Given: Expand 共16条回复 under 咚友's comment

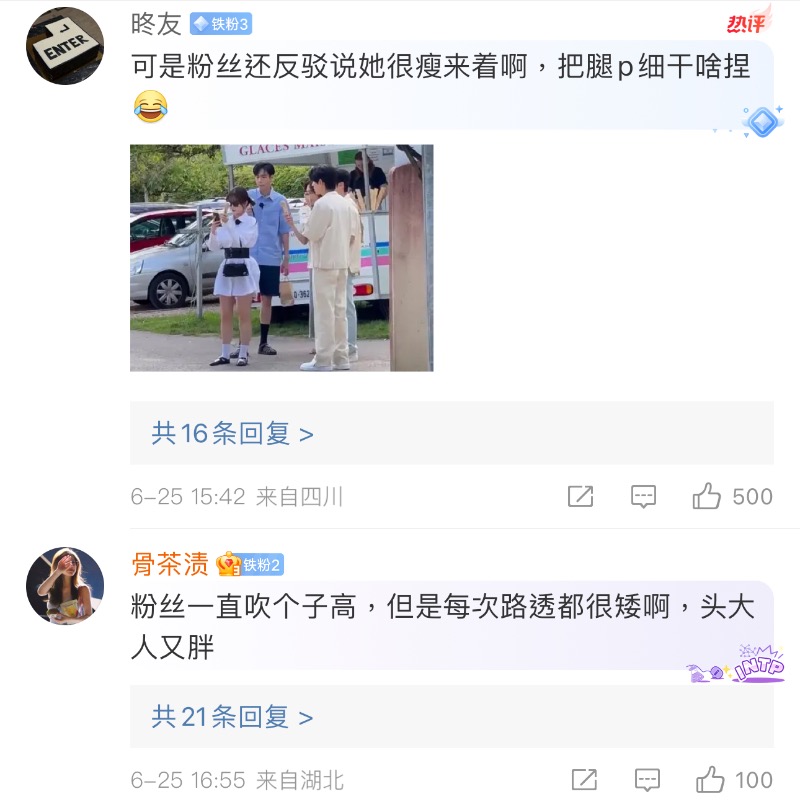Looking at the screenshot, I should [x=232, y=433].
